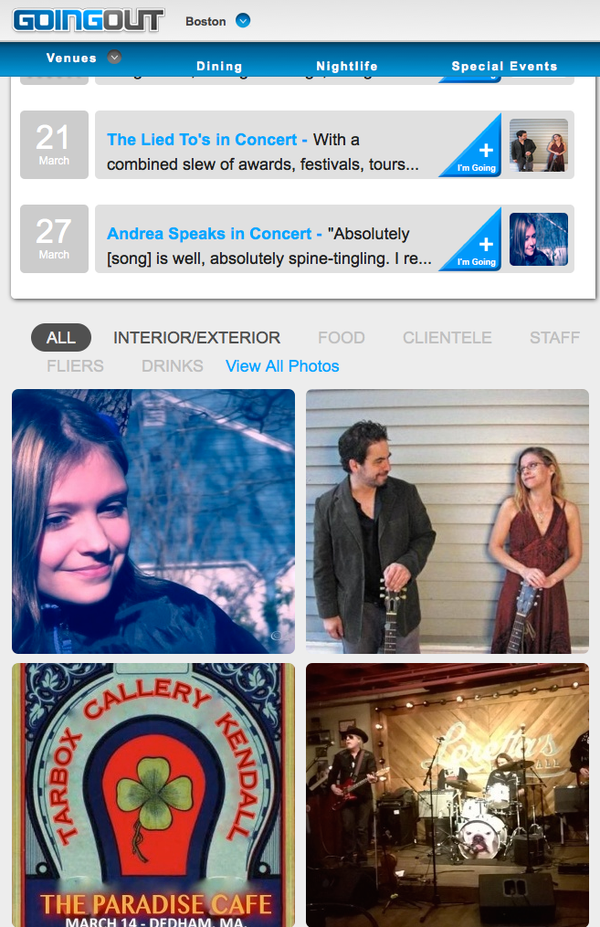The image size is (600, 927).
Task: Switch to the Dining section
Action: (219, 66)
